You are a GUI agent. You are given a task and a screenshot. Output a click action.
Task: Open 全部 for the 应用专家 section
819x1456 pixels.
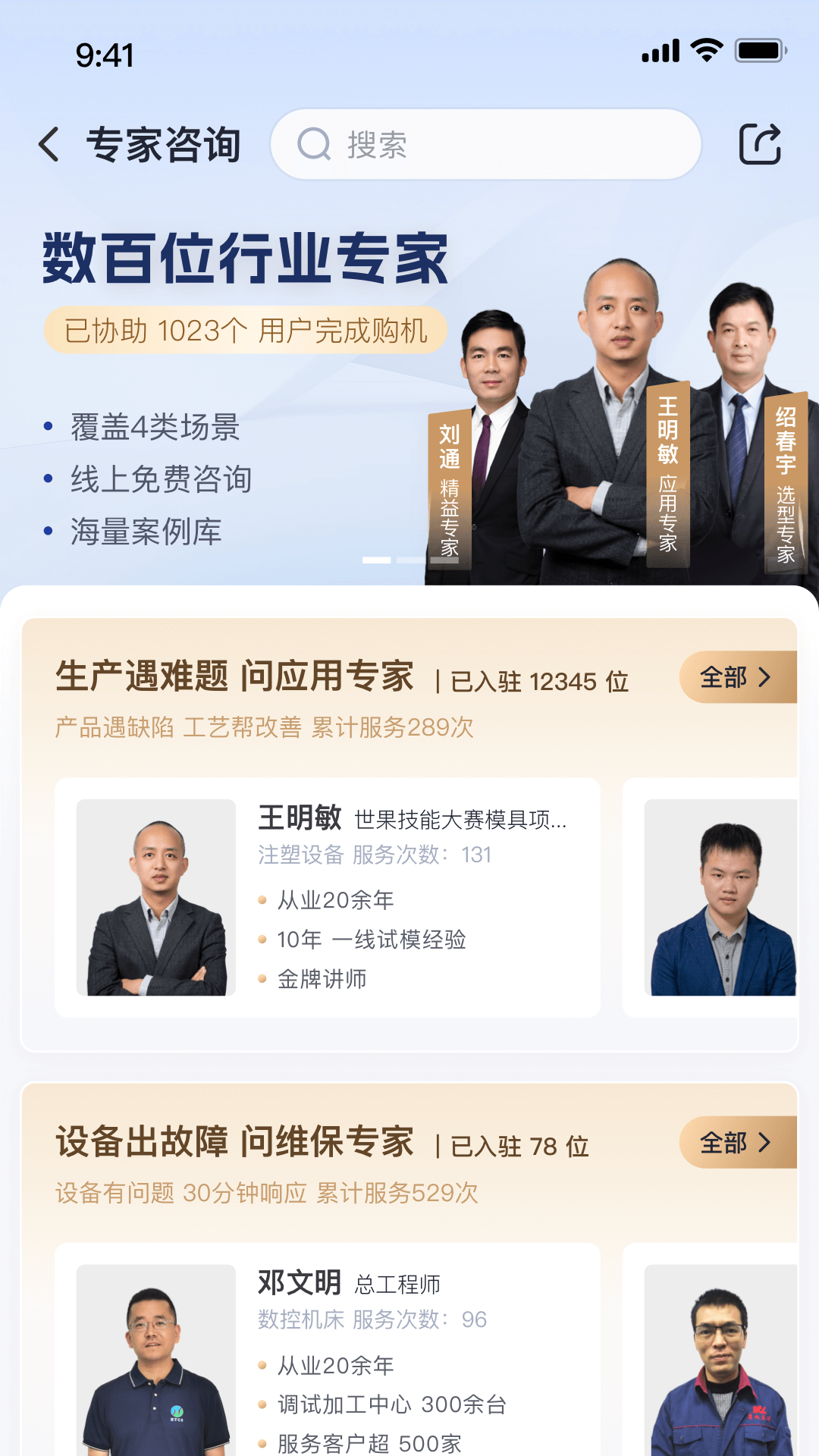click(x=734, y=677)
